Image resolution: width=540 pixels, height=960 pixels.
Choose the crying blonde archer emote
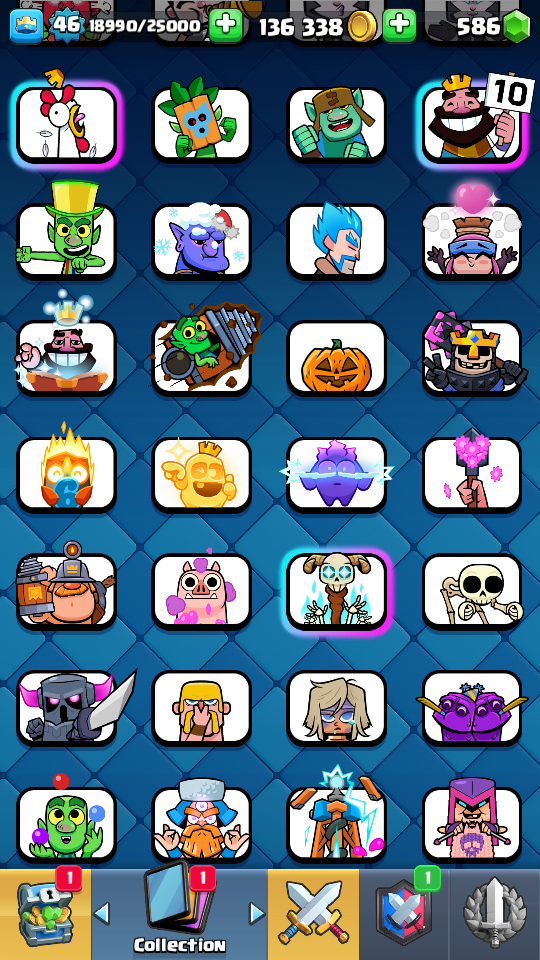pyautogui.click(x=337, y=708)
